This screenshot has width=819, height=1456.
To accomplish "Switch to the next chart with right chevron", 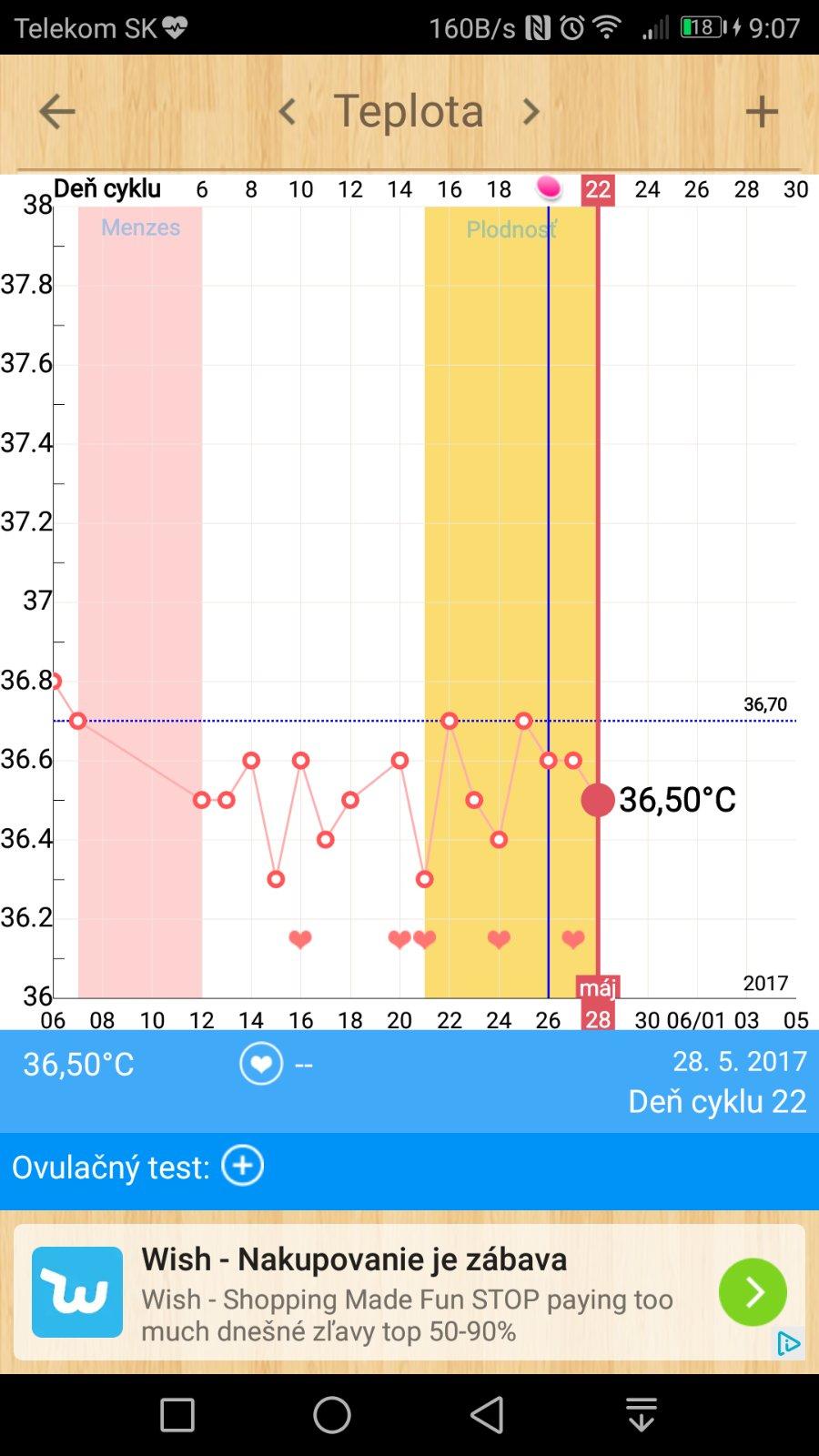I will tap(531, 112).
